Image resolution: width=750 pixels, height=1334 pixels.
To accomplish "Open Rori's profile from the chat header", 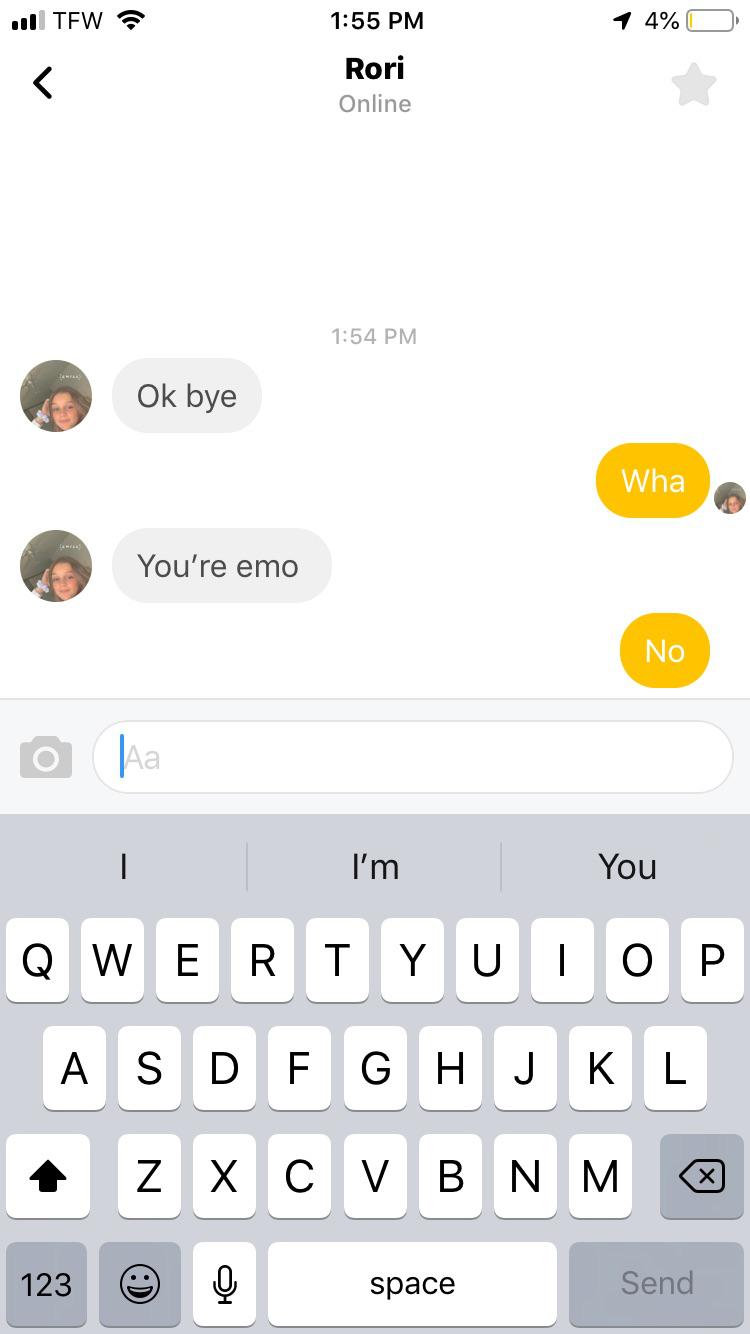I will click(375, 70).
